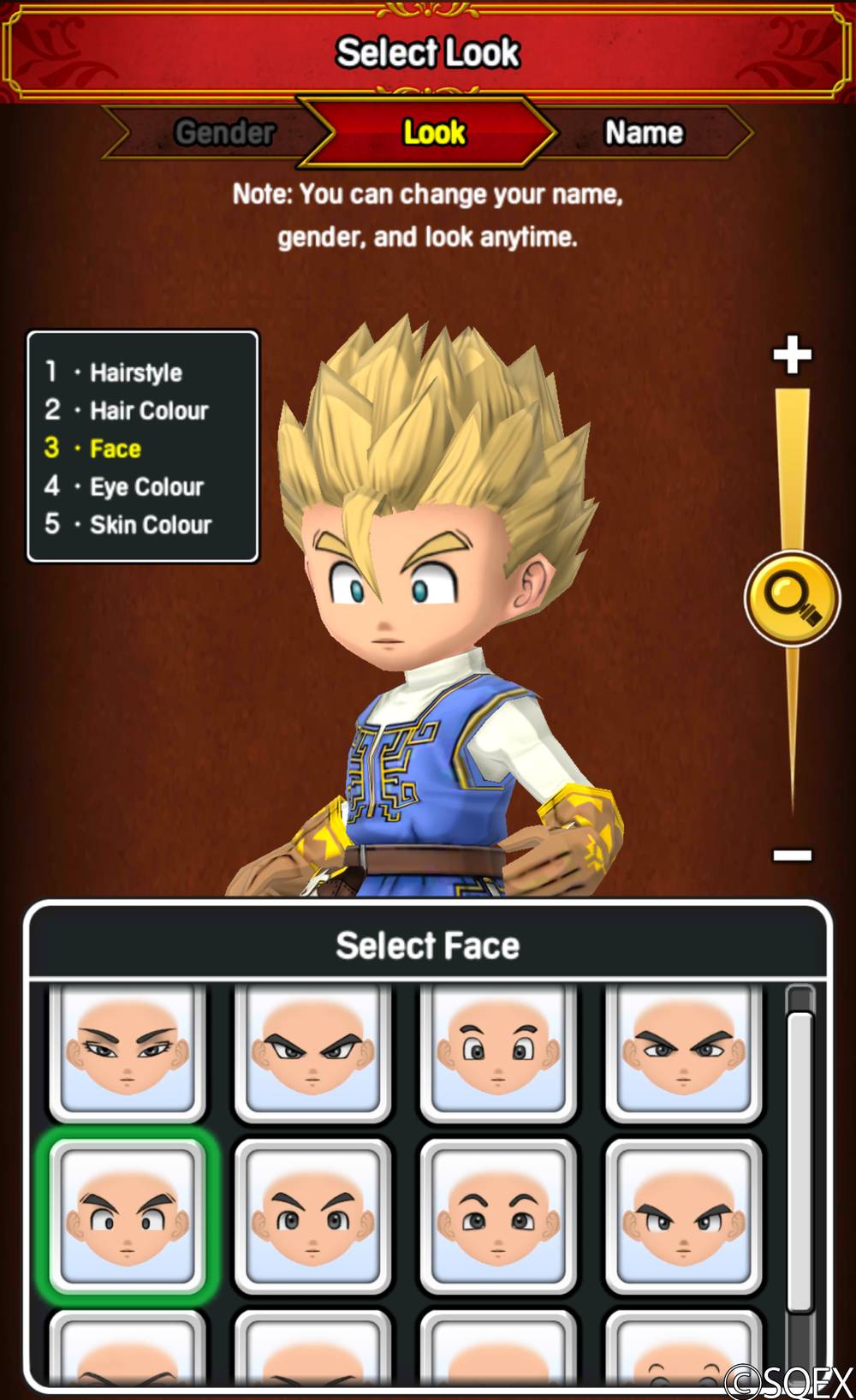Image resolution: width=856 pixels, height=1400 pixels.
Task: Tap the face list scrollbar
Action: tap(800, 1162)
